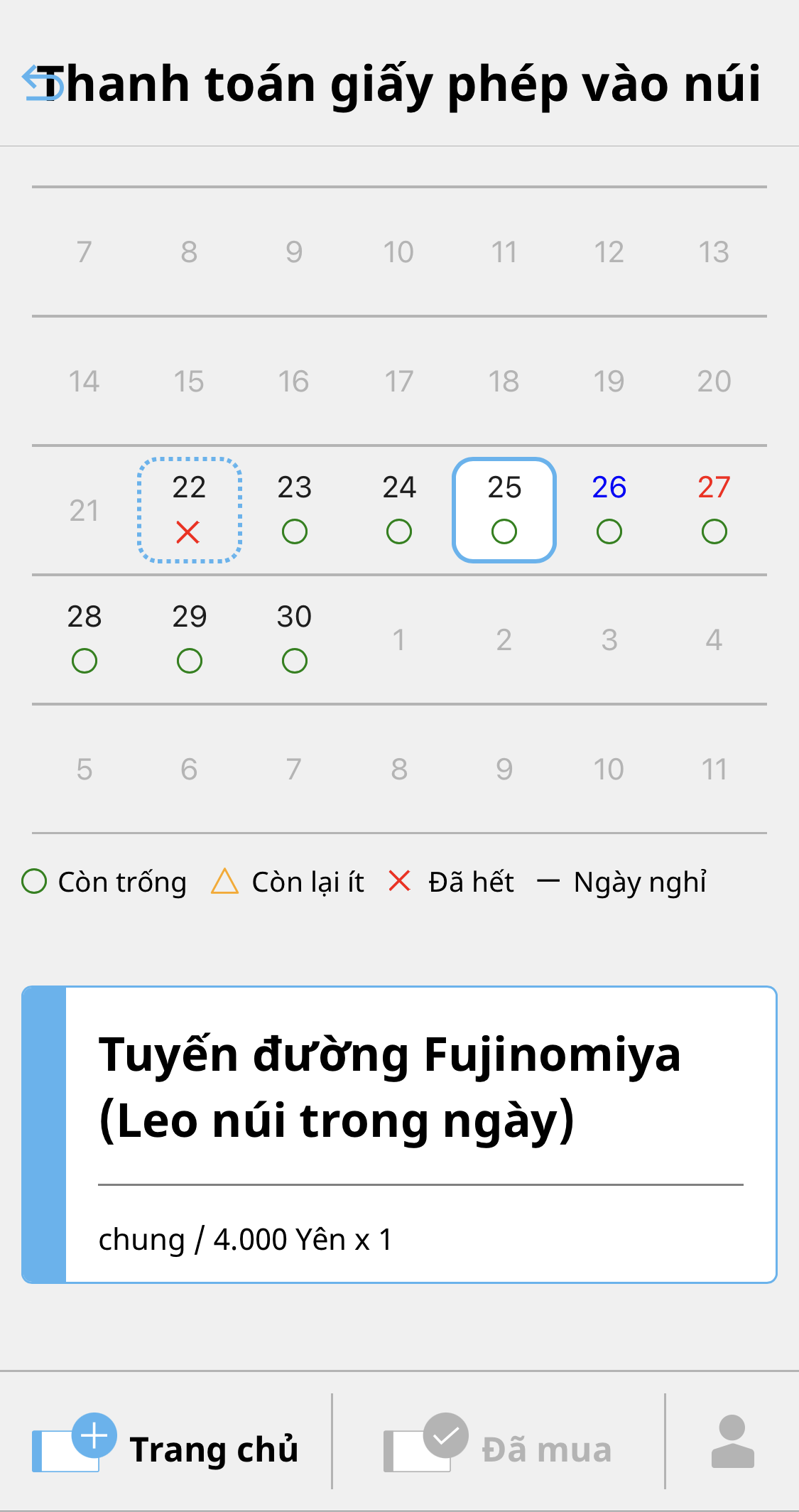Pick date 30 on the calendar
799x1512 pixels.
[294, 639]
